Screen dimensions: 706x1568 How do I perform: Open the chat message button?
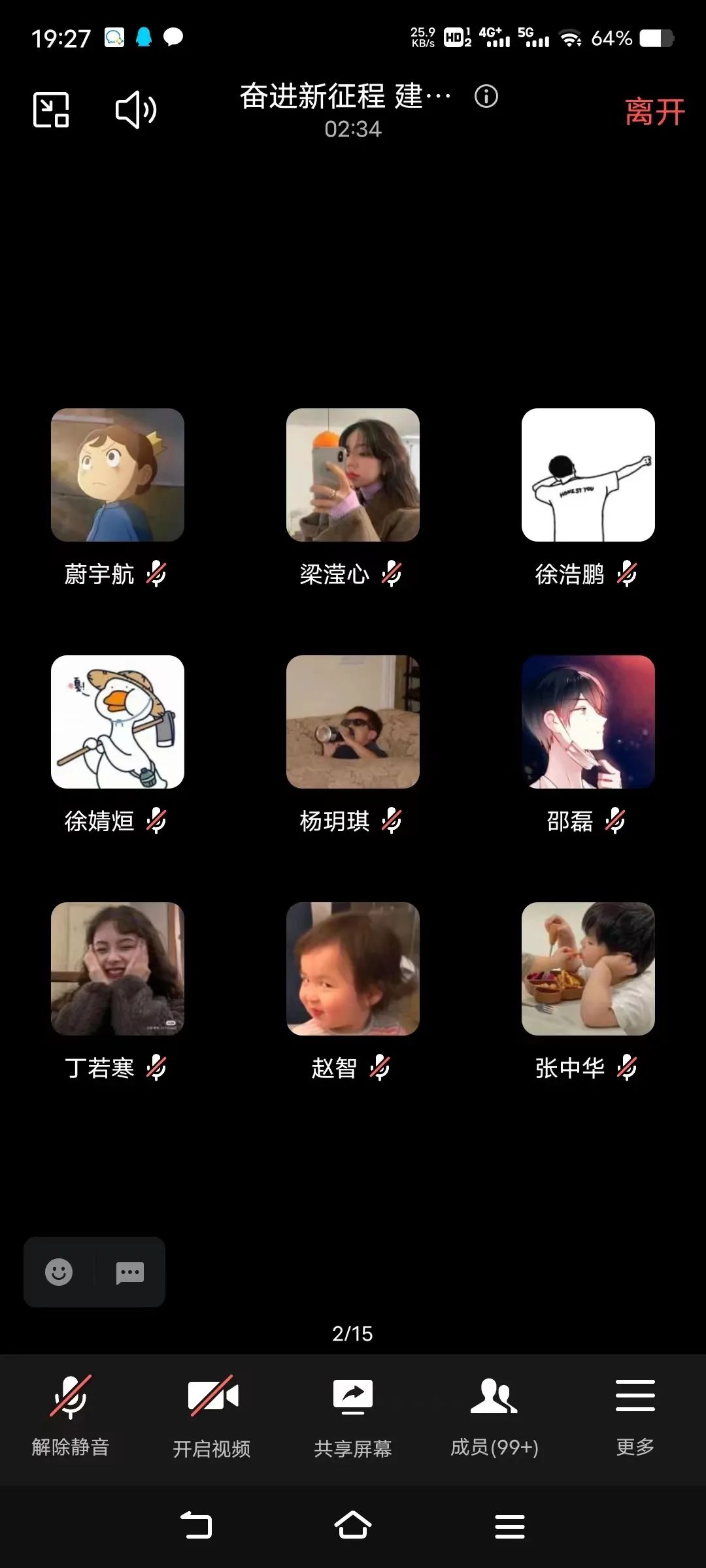[x=129, y=1272]
